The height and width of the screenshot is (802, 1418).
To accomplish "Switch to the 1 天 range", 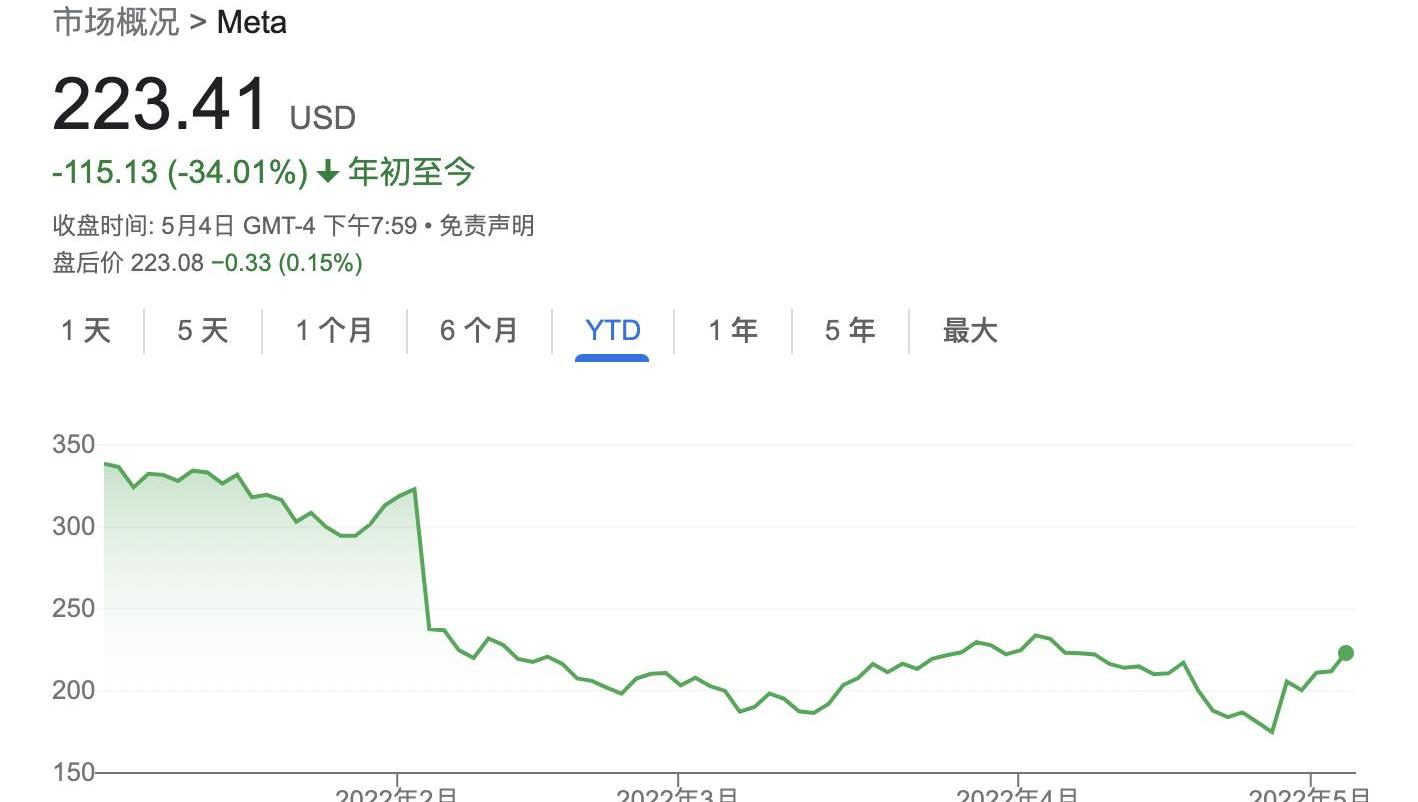I will click(86, 330).
